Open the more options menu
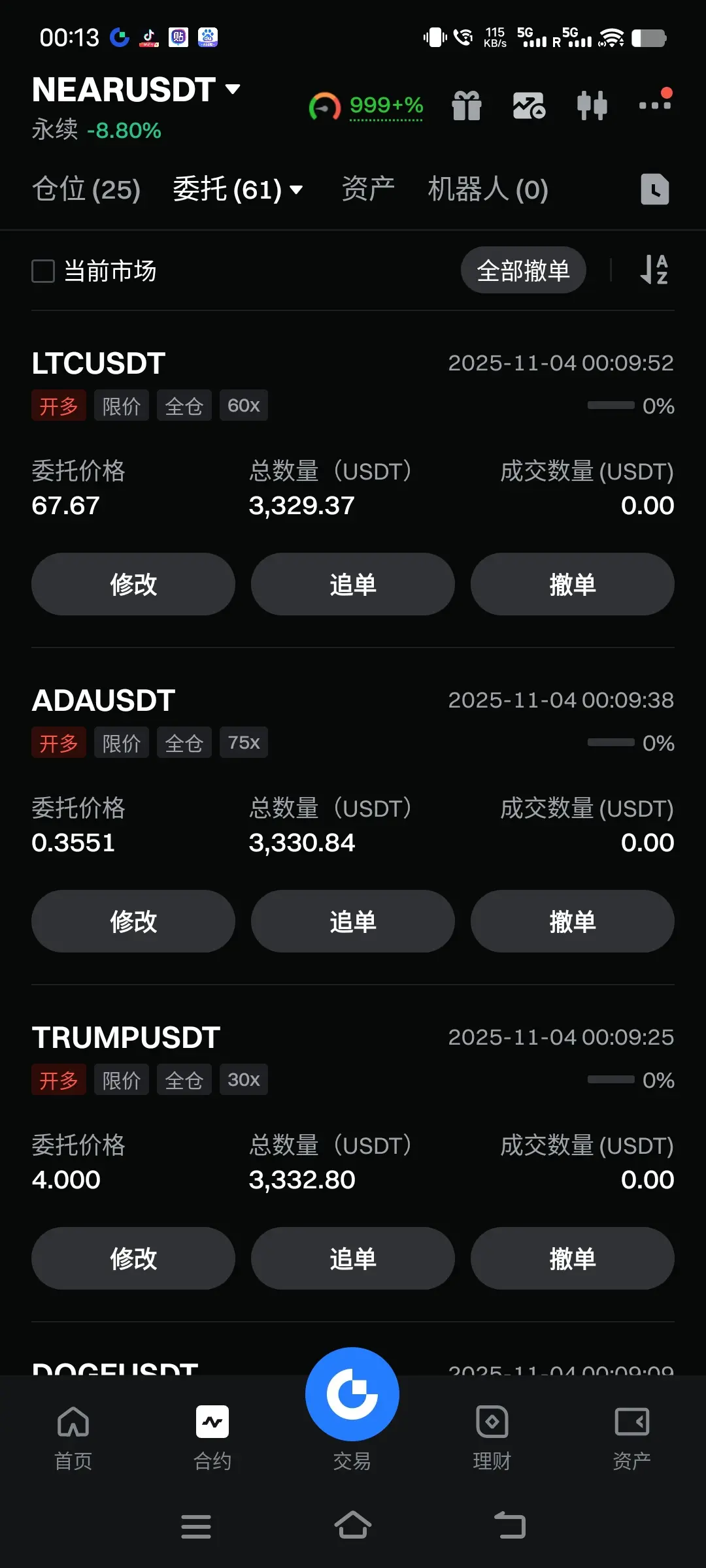706x1568 pixels. (655, 104)
